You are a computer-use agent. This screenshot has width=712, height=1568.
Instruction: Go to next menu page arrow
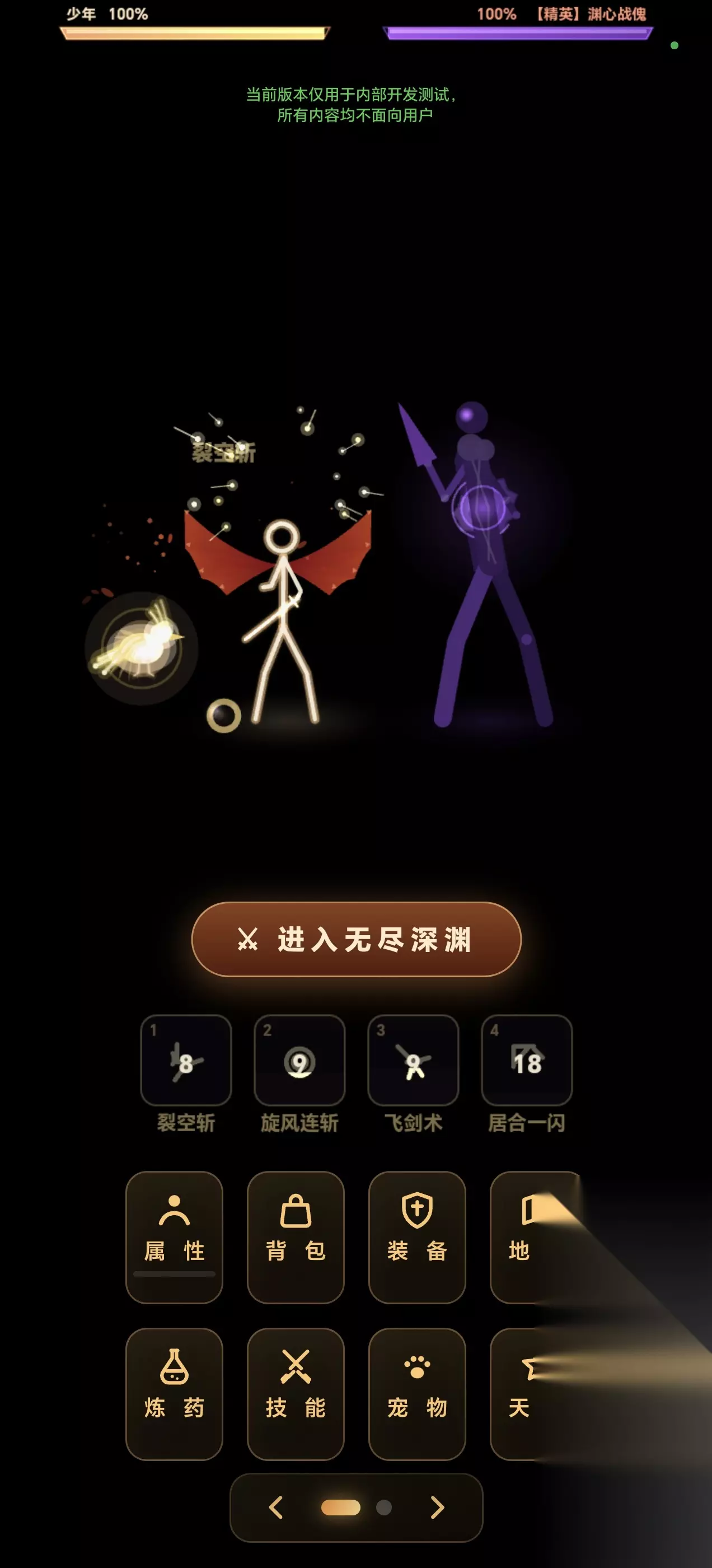click(x=437, y=1507)
